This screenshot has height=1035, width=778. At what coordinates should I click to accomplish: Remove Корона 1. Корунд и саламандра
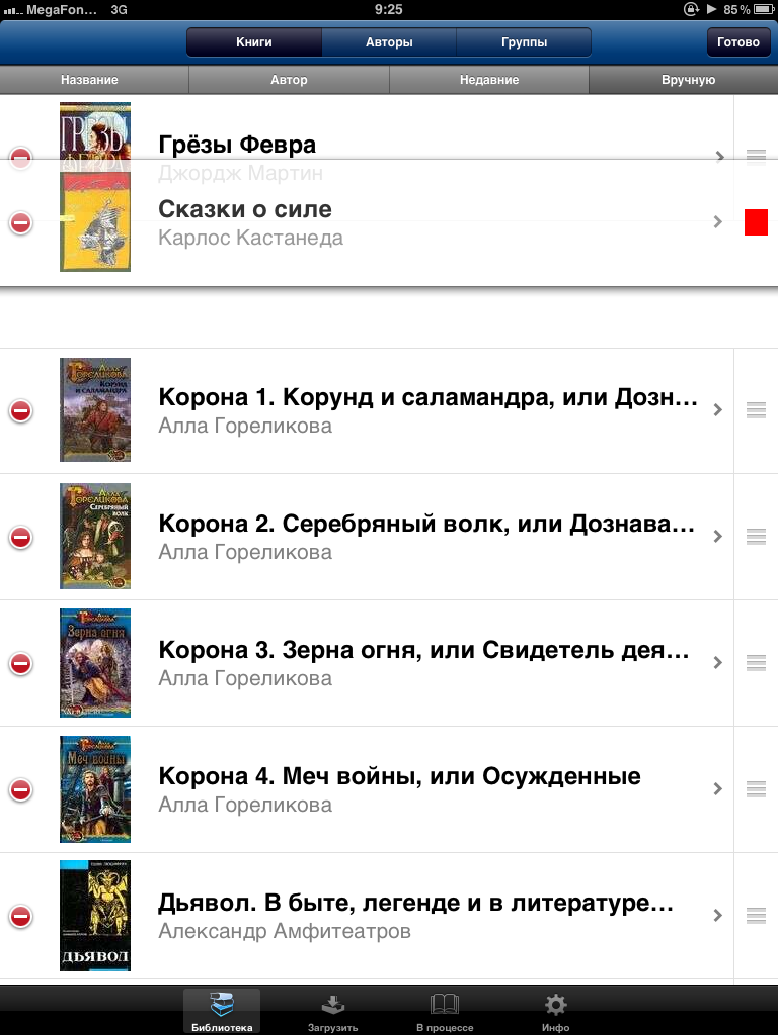point(20,411)
